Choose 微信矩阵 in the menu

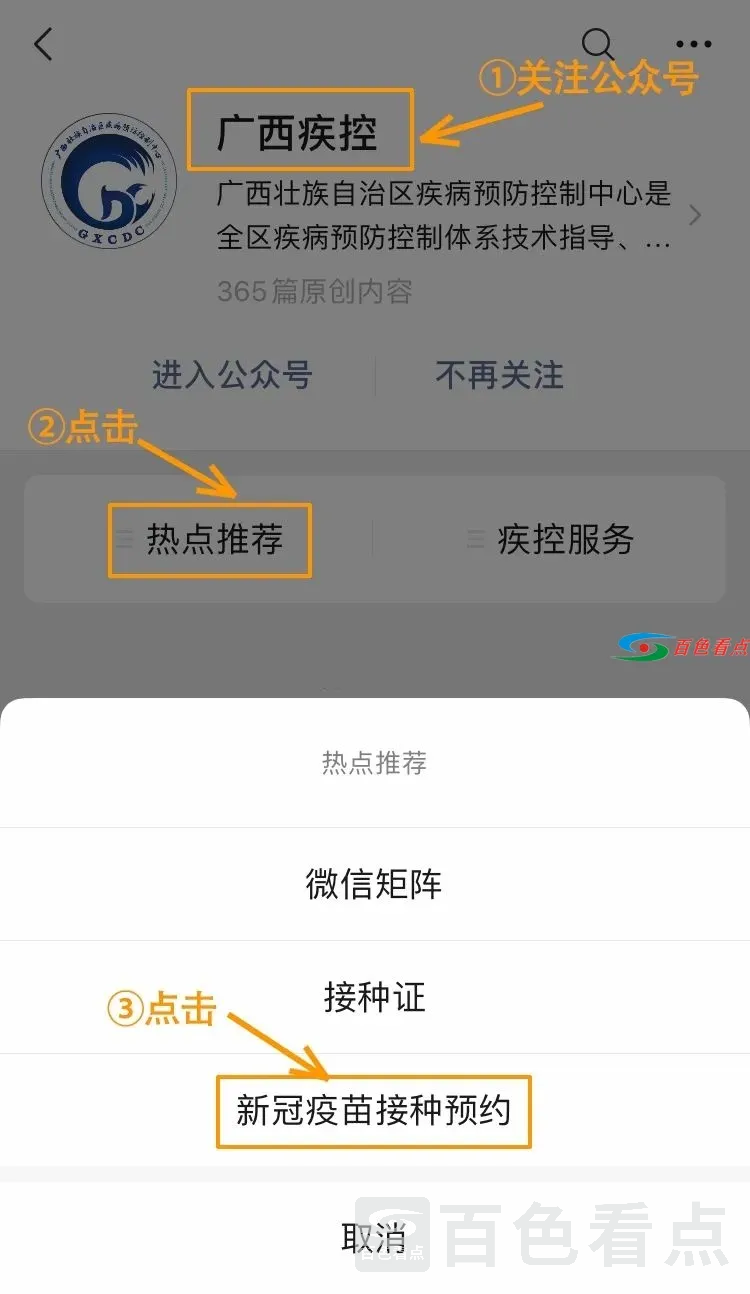[374, 884]
